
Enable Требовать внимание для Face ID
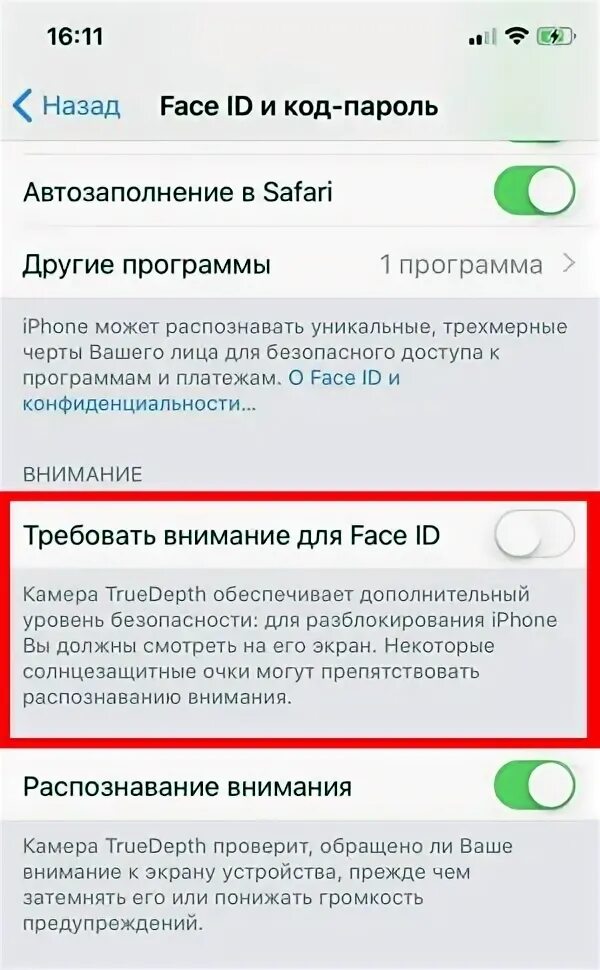click(534, 534)
